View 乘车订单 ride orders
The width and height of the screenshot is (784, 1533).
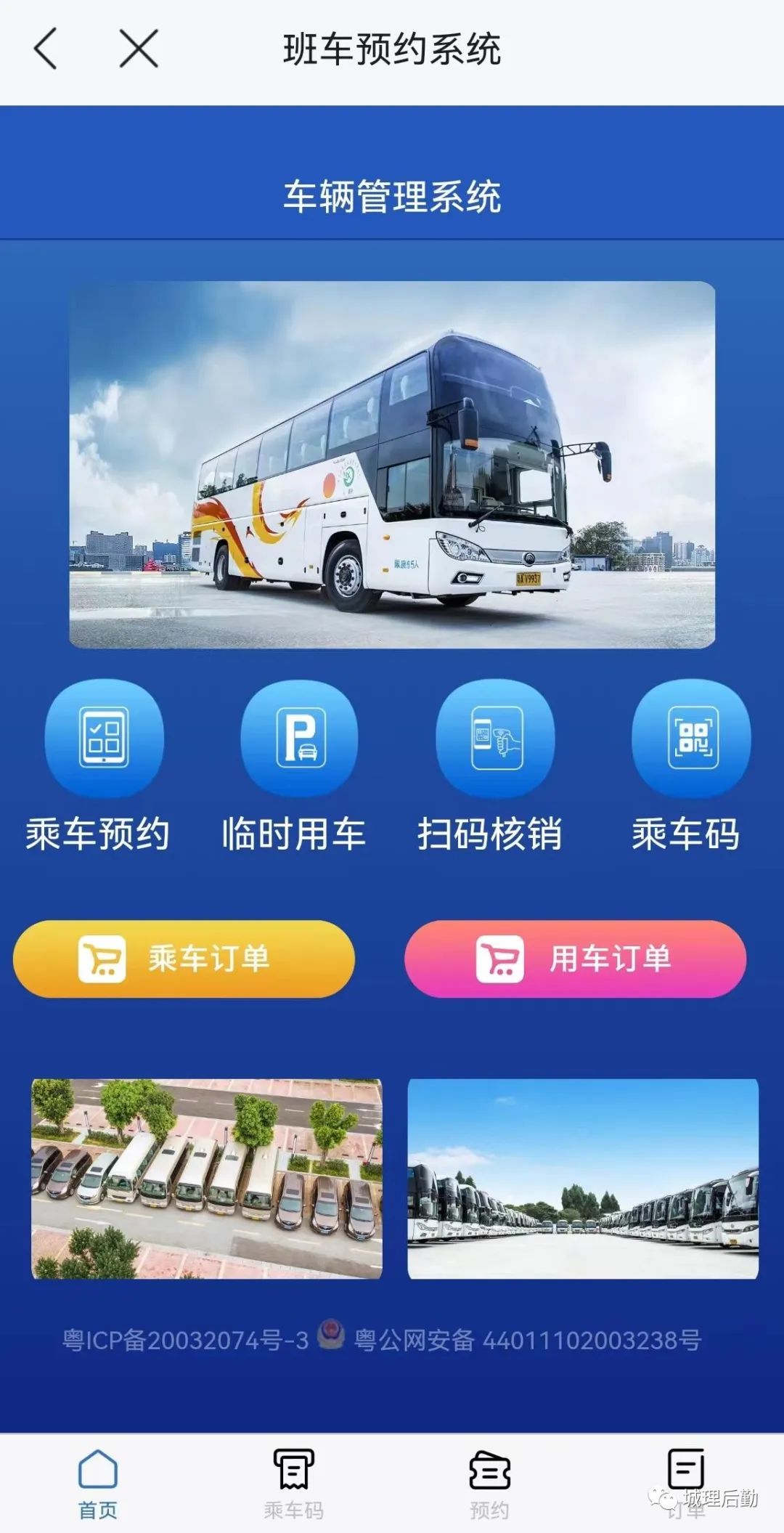tap(184, 959)
